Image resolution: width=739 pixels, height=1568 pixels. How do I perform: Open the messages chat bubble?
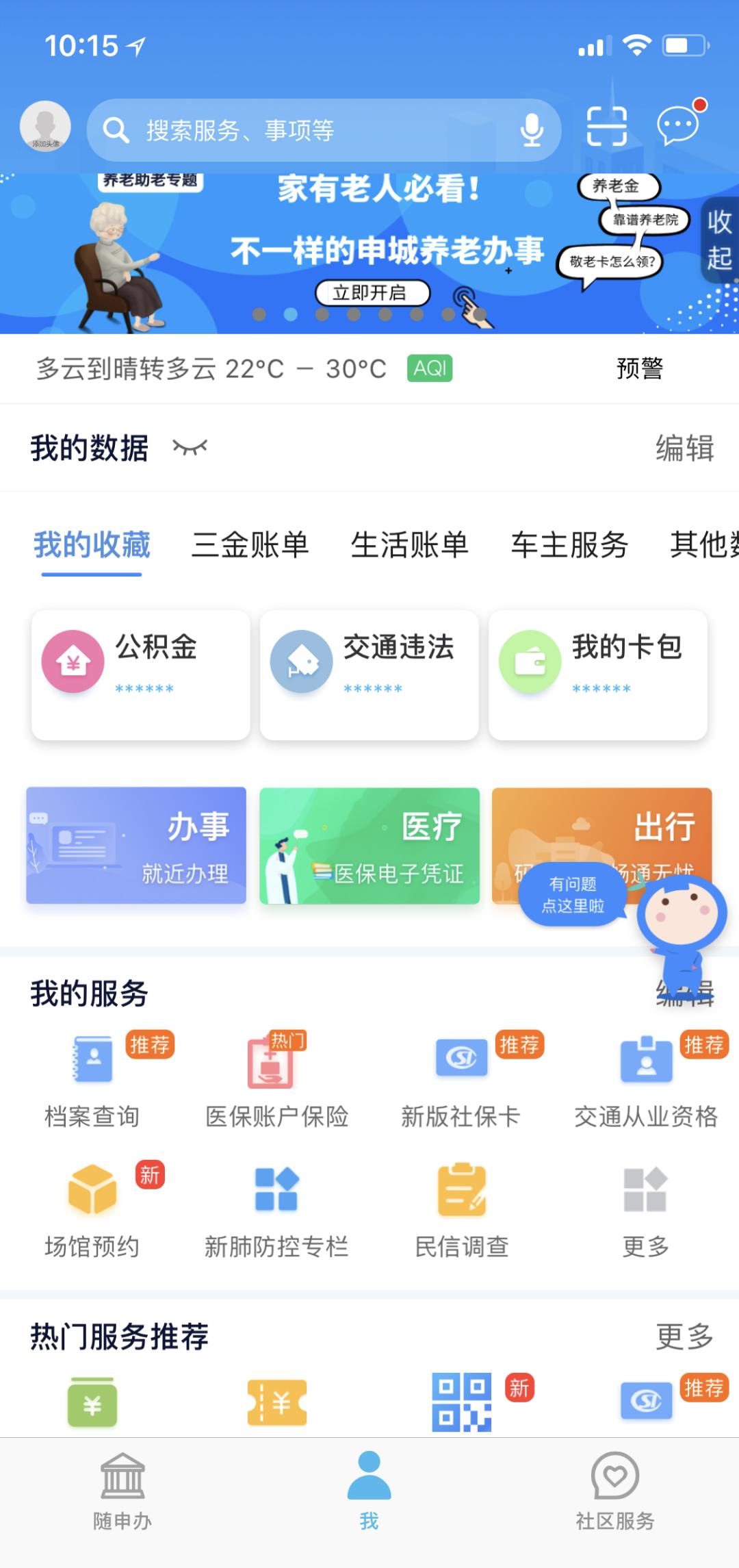tap(679, 126)
